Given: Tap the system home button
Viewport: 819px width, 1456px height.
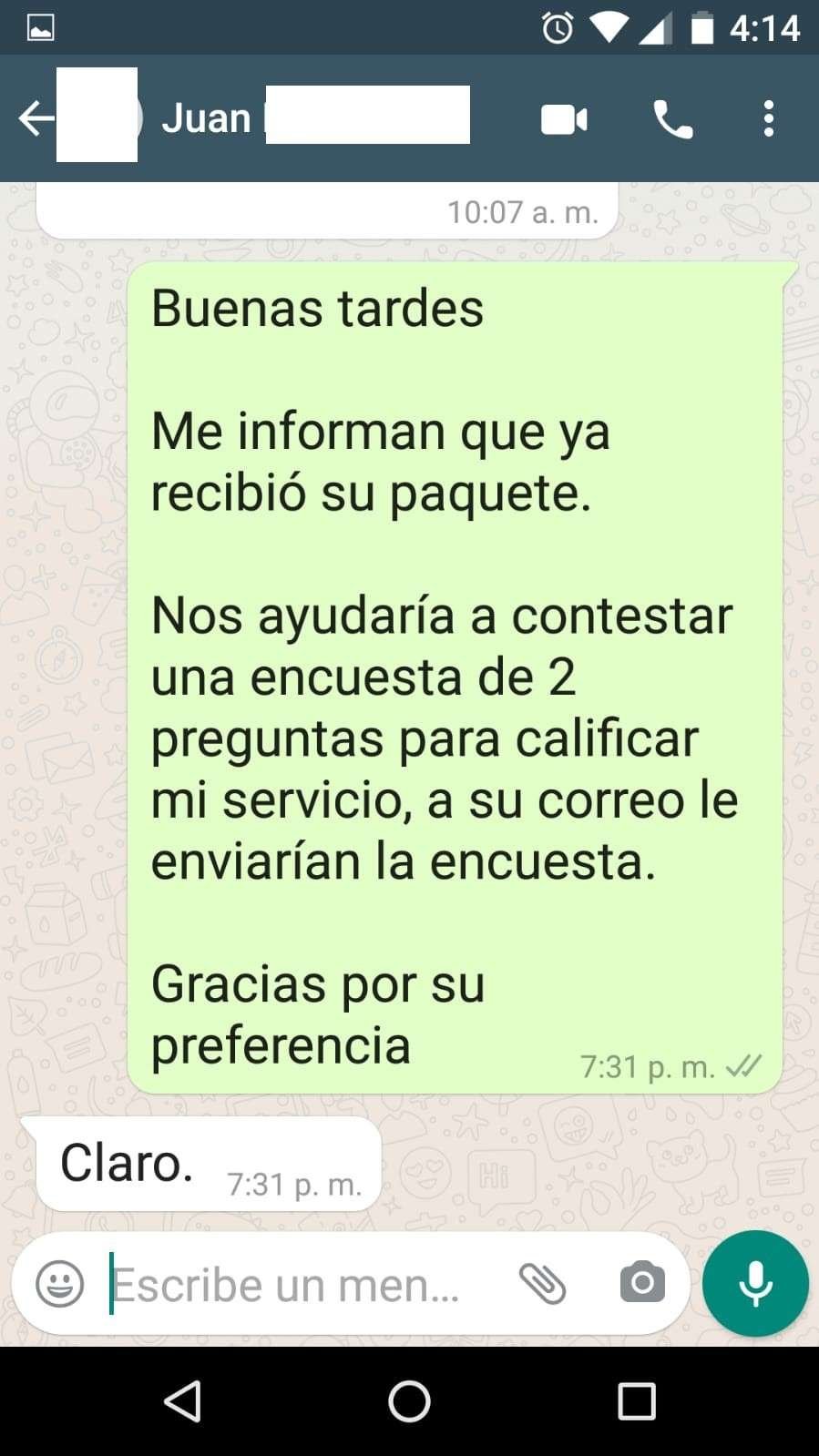Looking at the screenshot, I should pos(409,1400).
